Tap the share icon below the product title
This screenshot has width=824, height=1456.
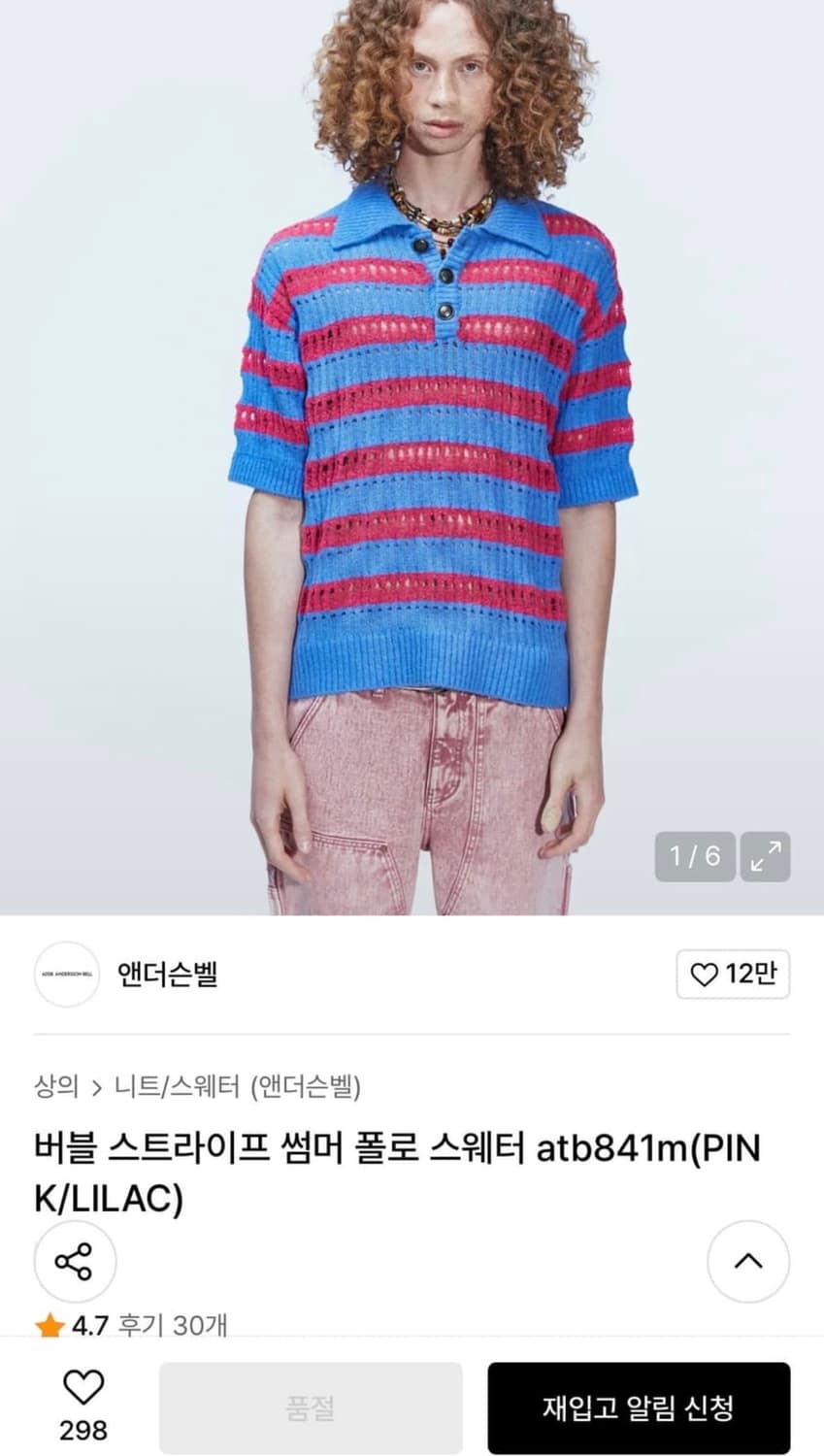pyautogui.click(x=74, y=1261)
